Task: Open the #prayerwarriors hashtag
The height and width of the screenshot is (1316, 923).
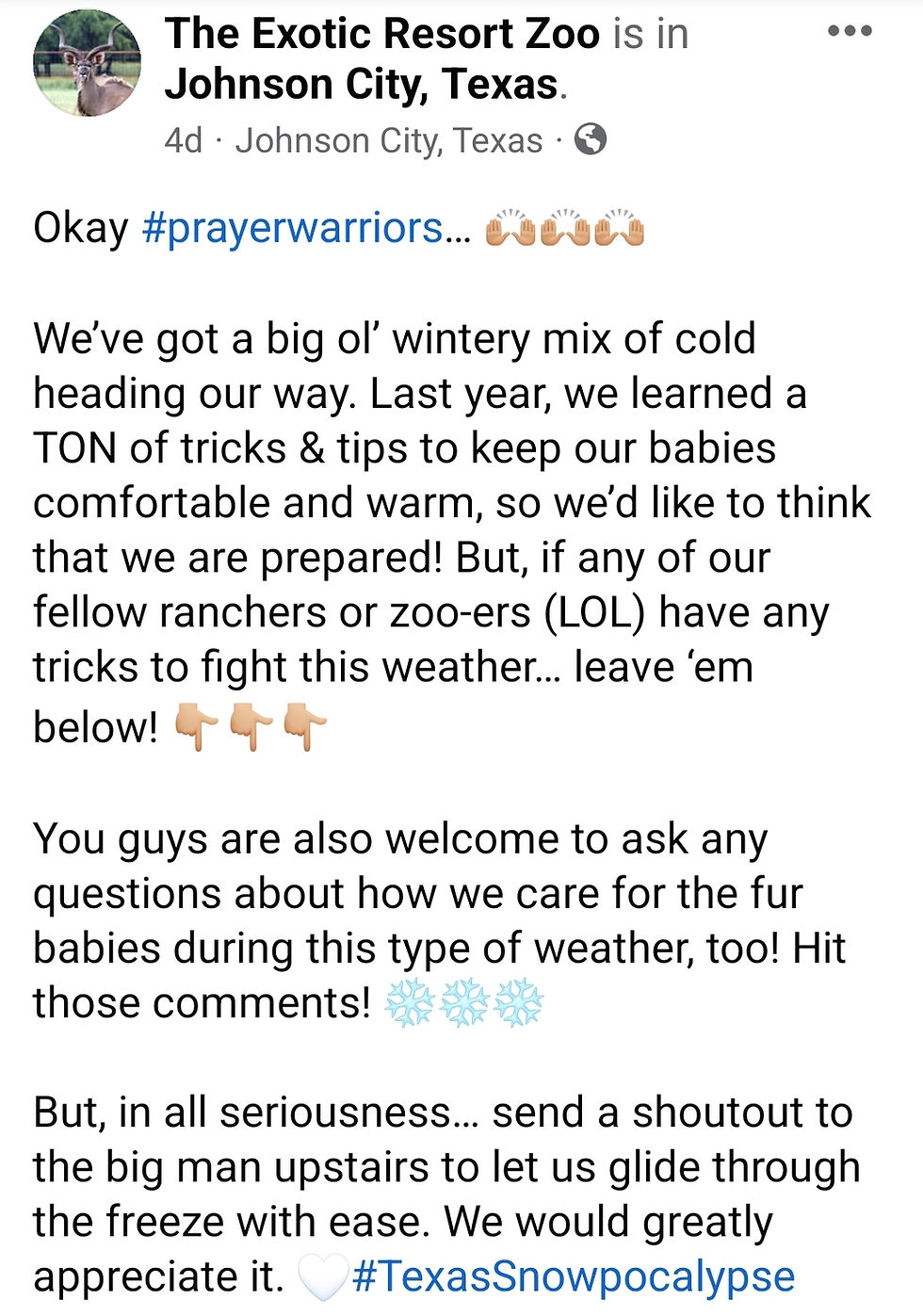Action: click(292, 229)
